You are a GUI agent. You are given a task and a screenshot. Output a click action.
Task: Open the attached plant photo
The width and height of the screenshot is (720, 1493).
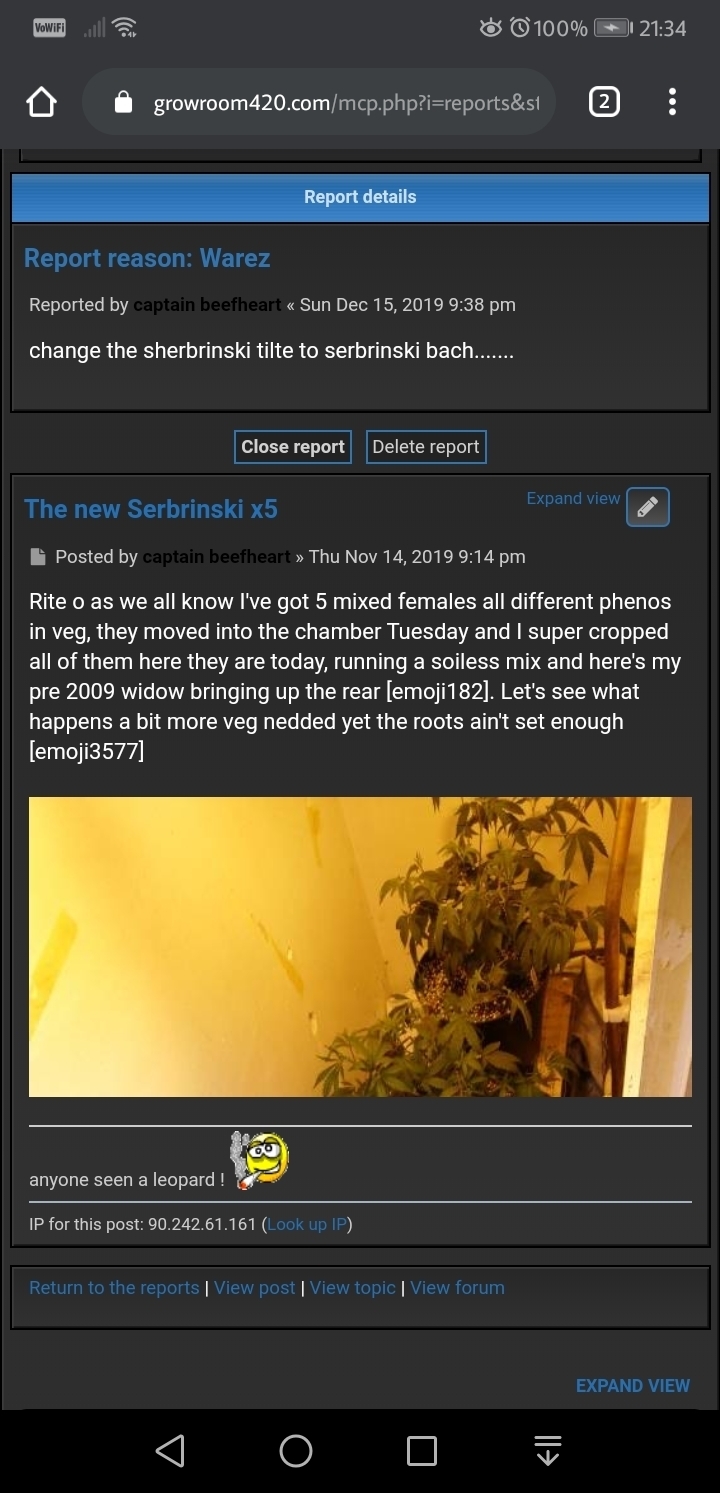coord(360,946)
